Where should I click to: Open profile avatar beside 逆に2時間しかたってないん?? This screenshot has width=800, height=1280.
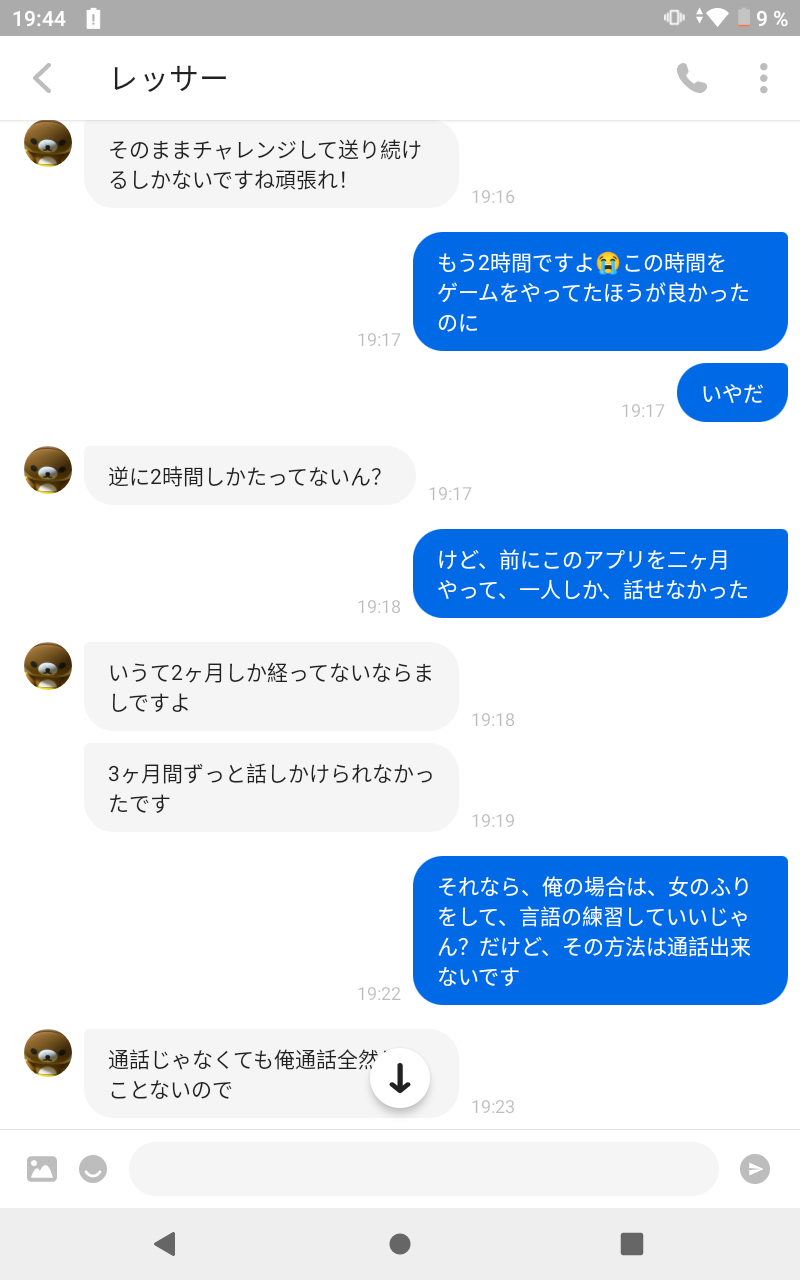pyautogui.click(x=48, y=470)
